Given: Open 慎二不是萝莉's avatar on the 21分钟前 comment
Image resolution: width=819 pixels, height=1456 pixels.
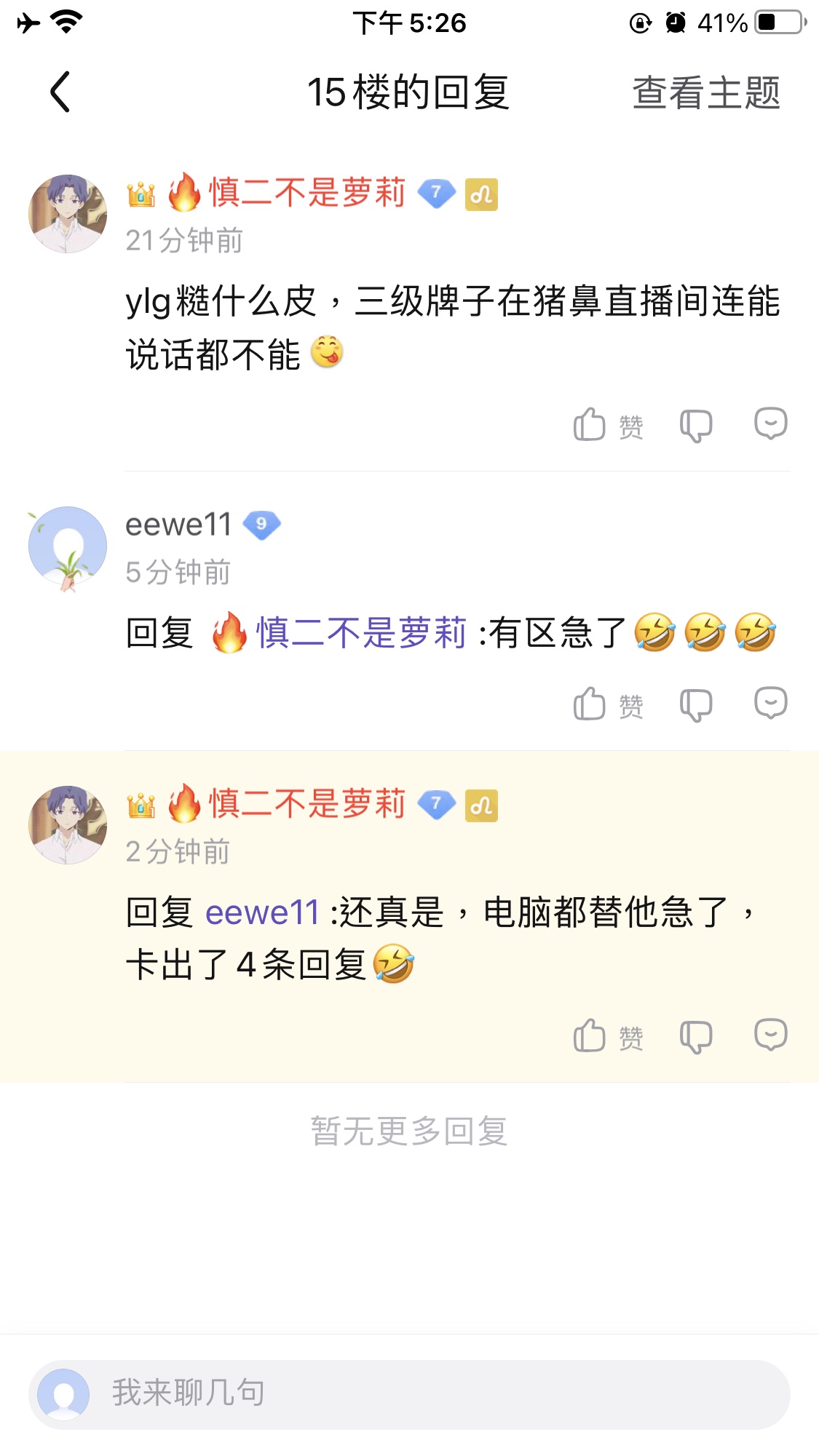Looking at the screenshot, I should click(x=67, y=214).
